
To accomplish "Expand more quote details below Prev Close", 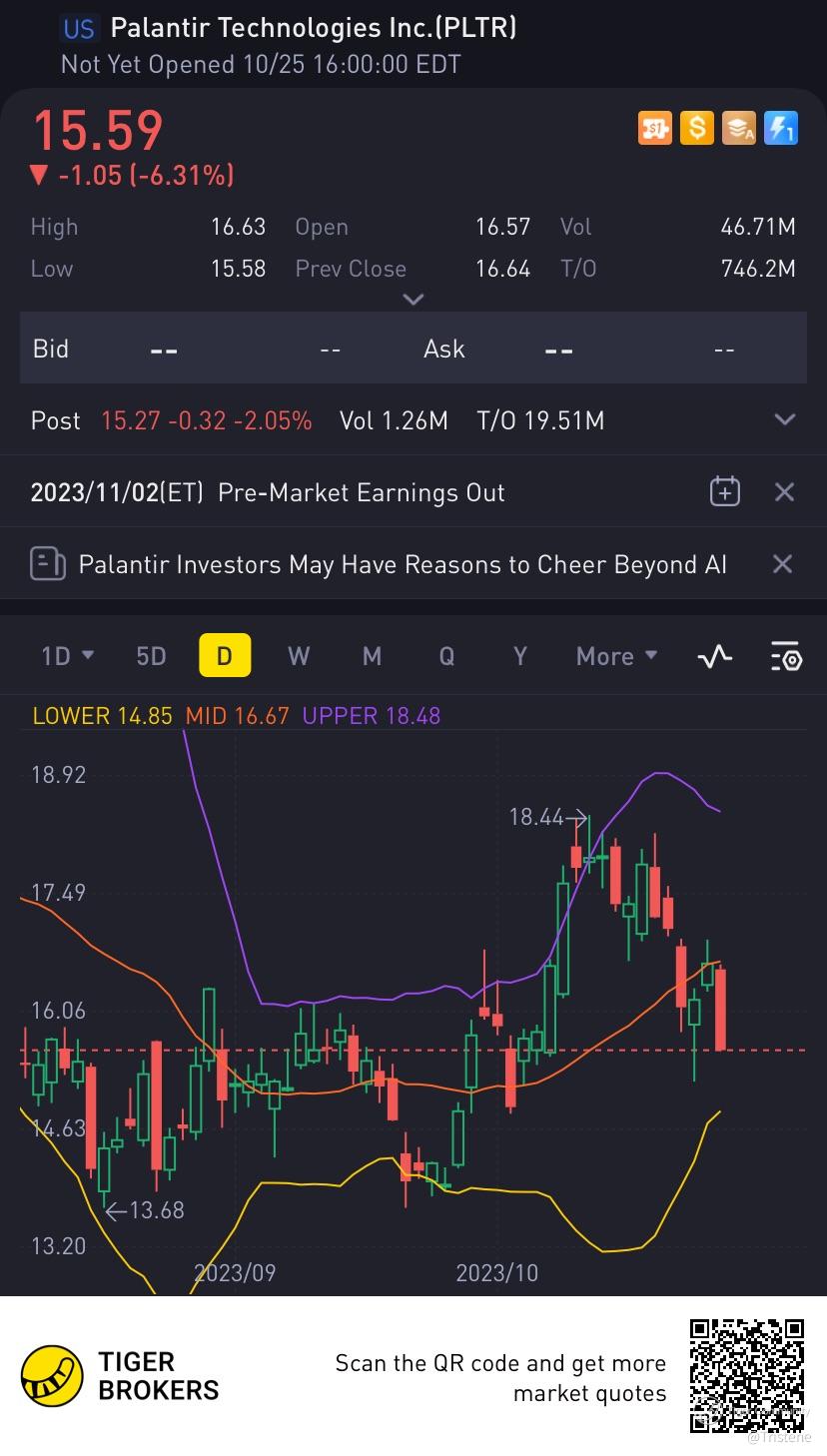I will (413, 299).
